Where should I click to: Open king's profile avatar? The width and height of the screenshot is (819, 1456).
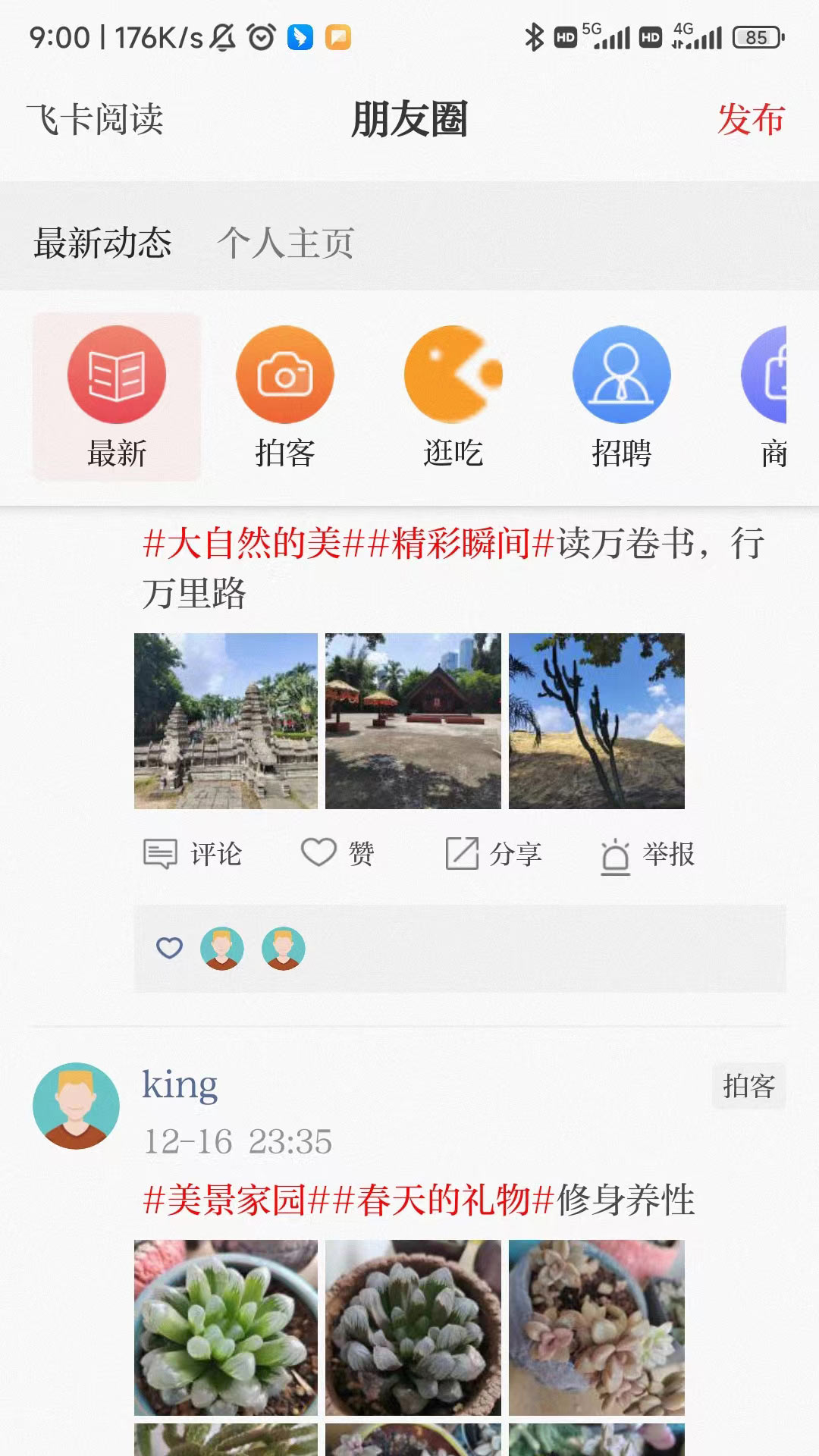(x=76, y=1105)
